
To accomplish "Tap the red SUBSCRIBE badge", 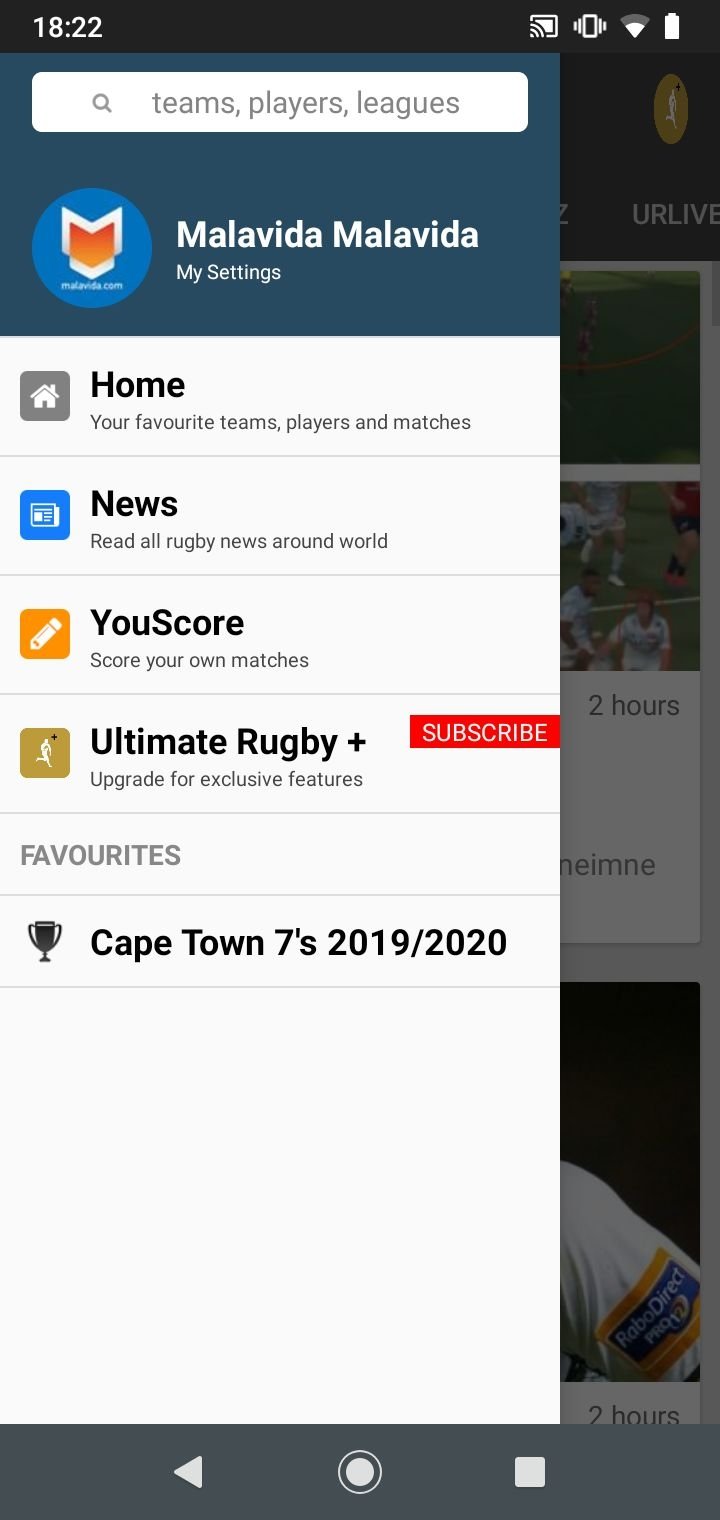I will [x=484, y=732].
